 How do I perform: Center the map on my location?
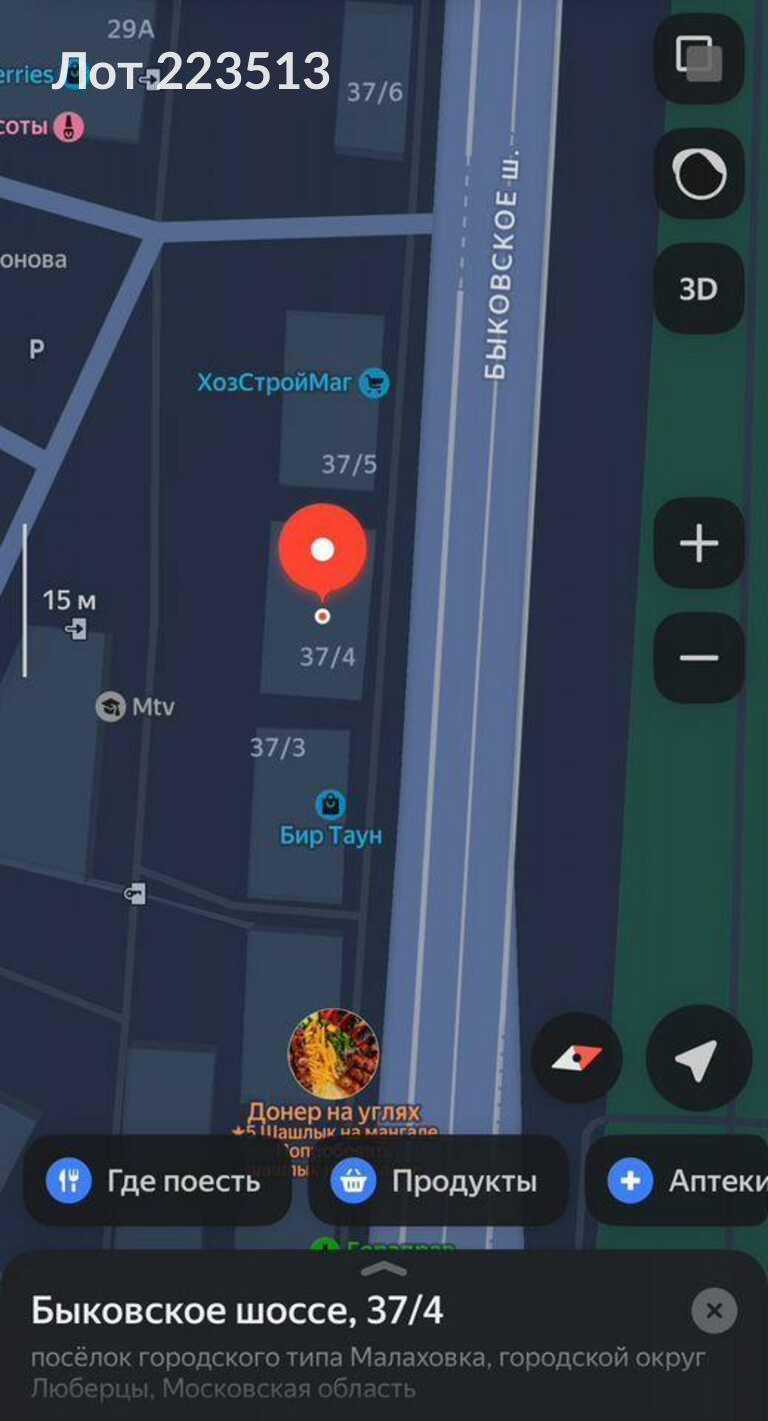point(698,1058)
